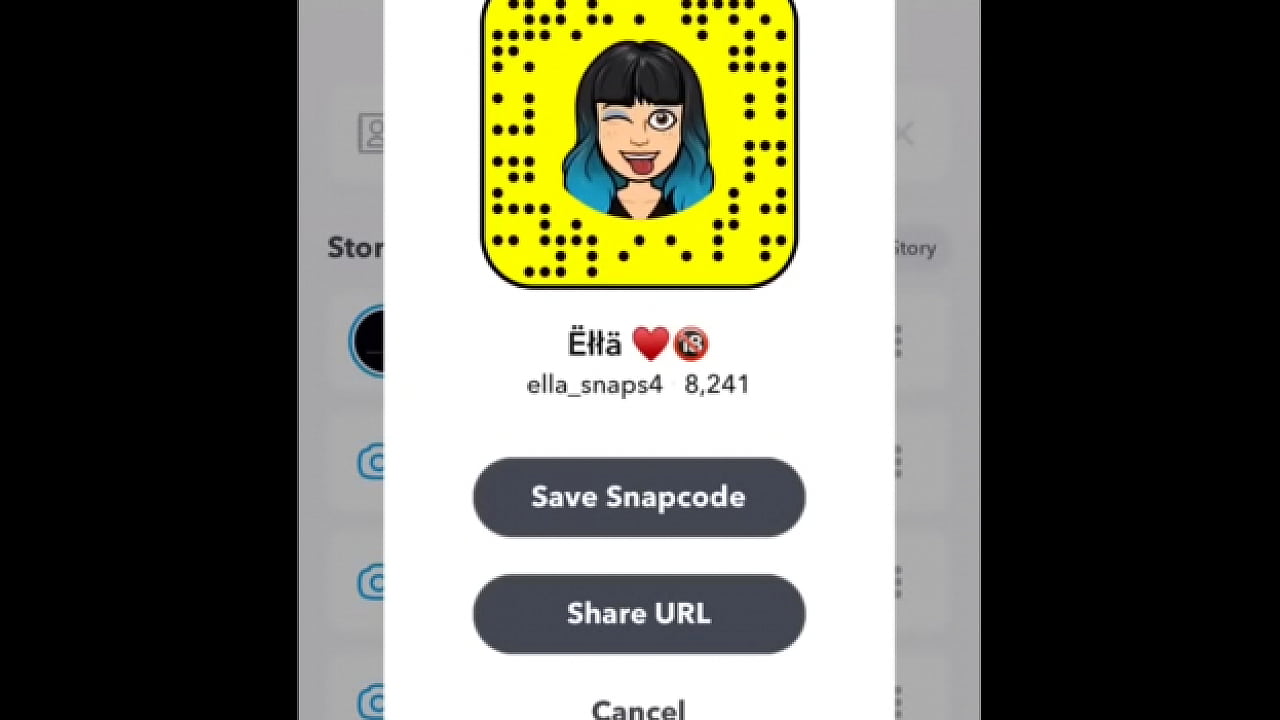The image size is (1280, 720).
Task: Save the Snapcode to the device
Action: click(x=638, y=497)
